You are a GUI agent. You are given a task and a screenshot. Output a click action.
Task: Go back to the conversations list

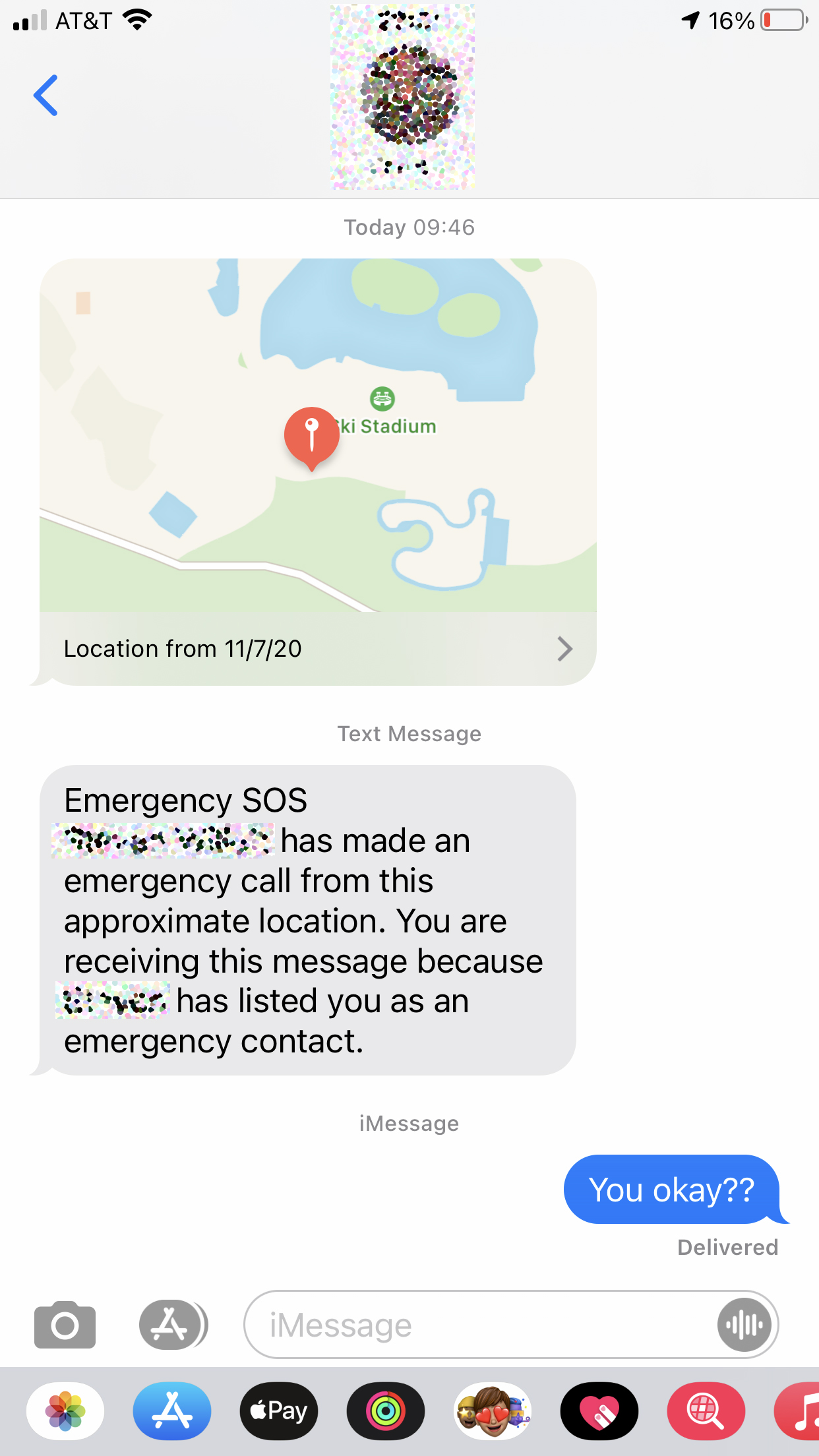point(45,96)
